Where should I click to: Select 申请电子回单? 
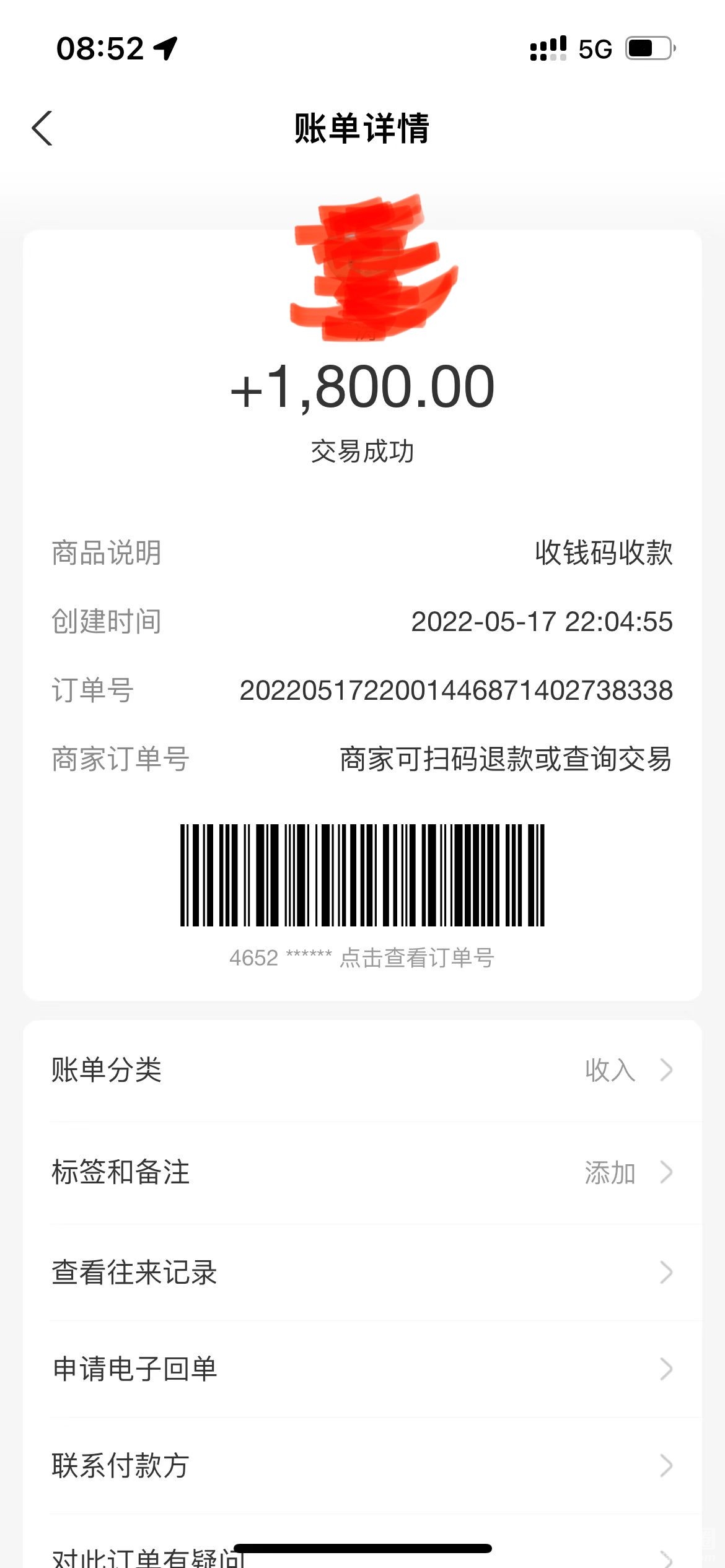pyautogui.click(x=362, y=1369)
